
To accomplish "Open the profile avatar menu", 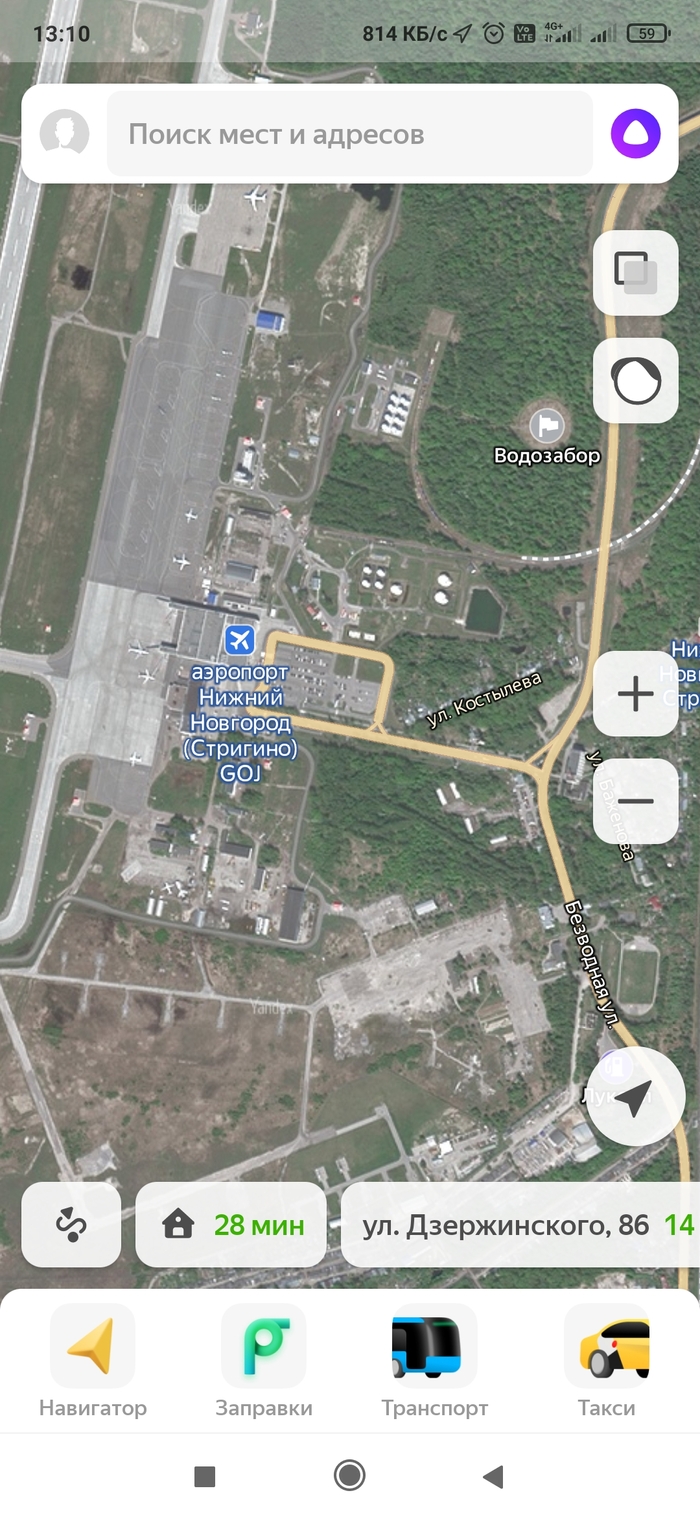I will pyautogui.click(x=64, y=134).
